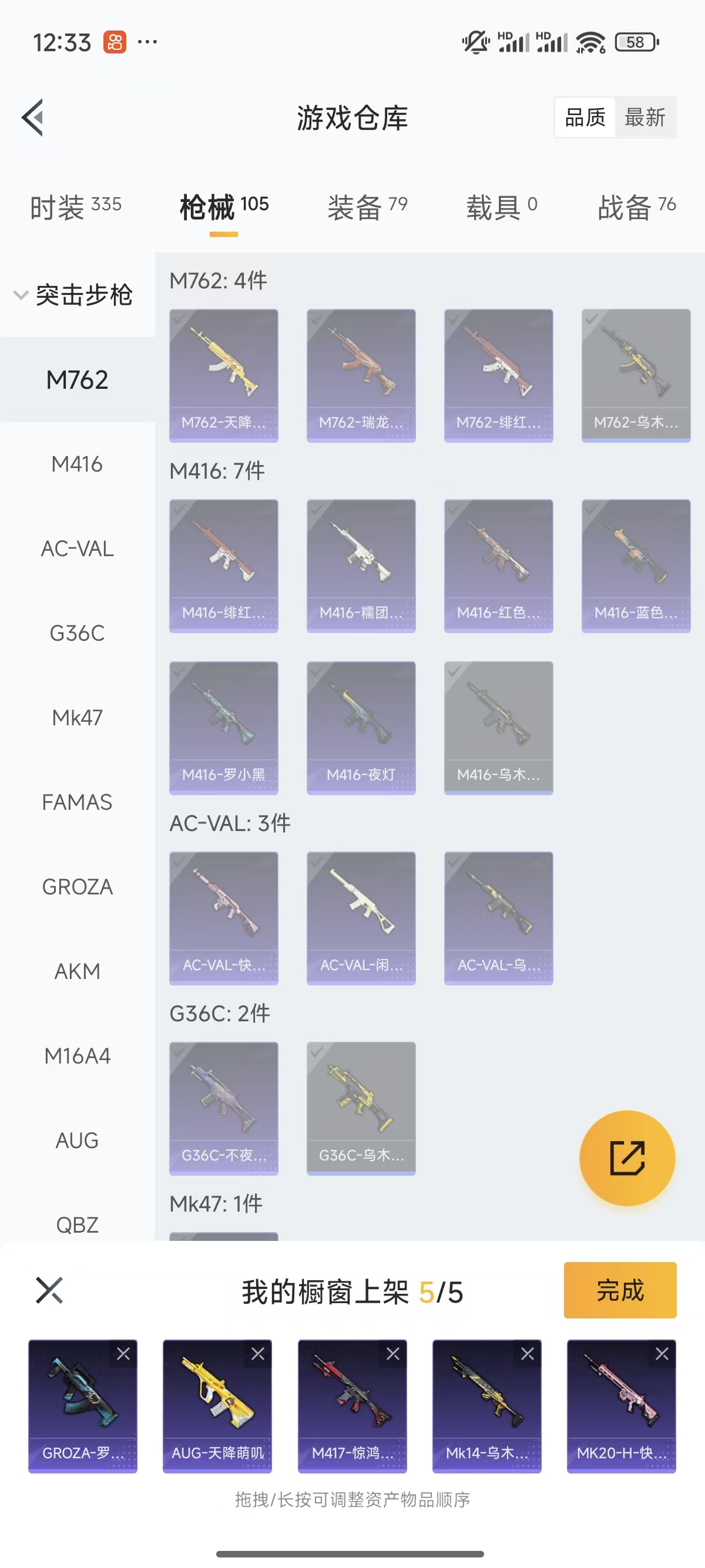Collapse the 突击步枪 category

tap(73, 295)
